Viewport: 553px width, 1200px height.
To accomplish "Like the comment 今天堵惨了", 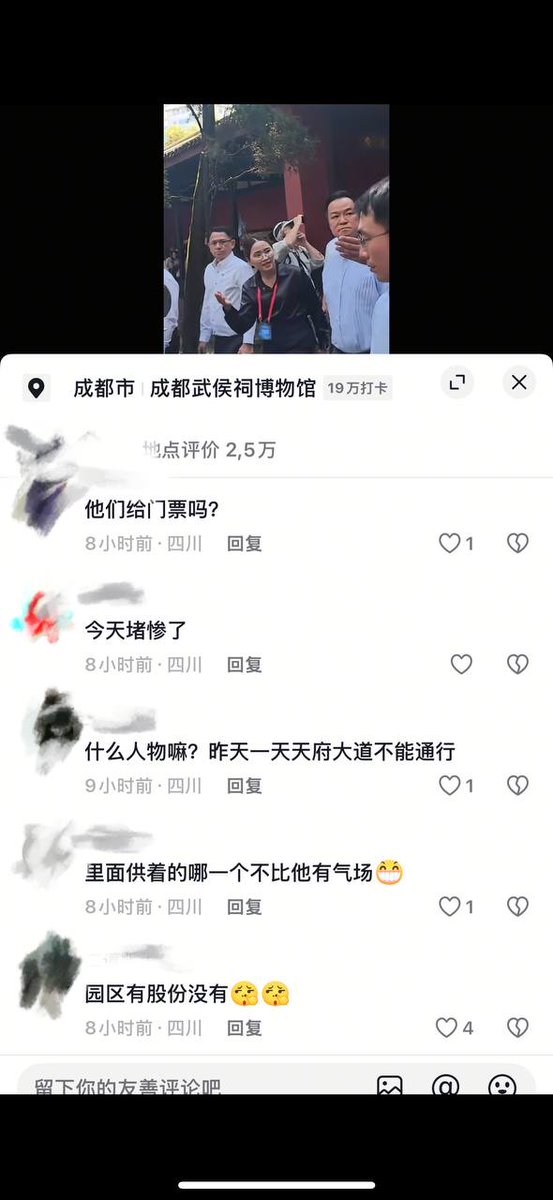I will click(461, 664).
